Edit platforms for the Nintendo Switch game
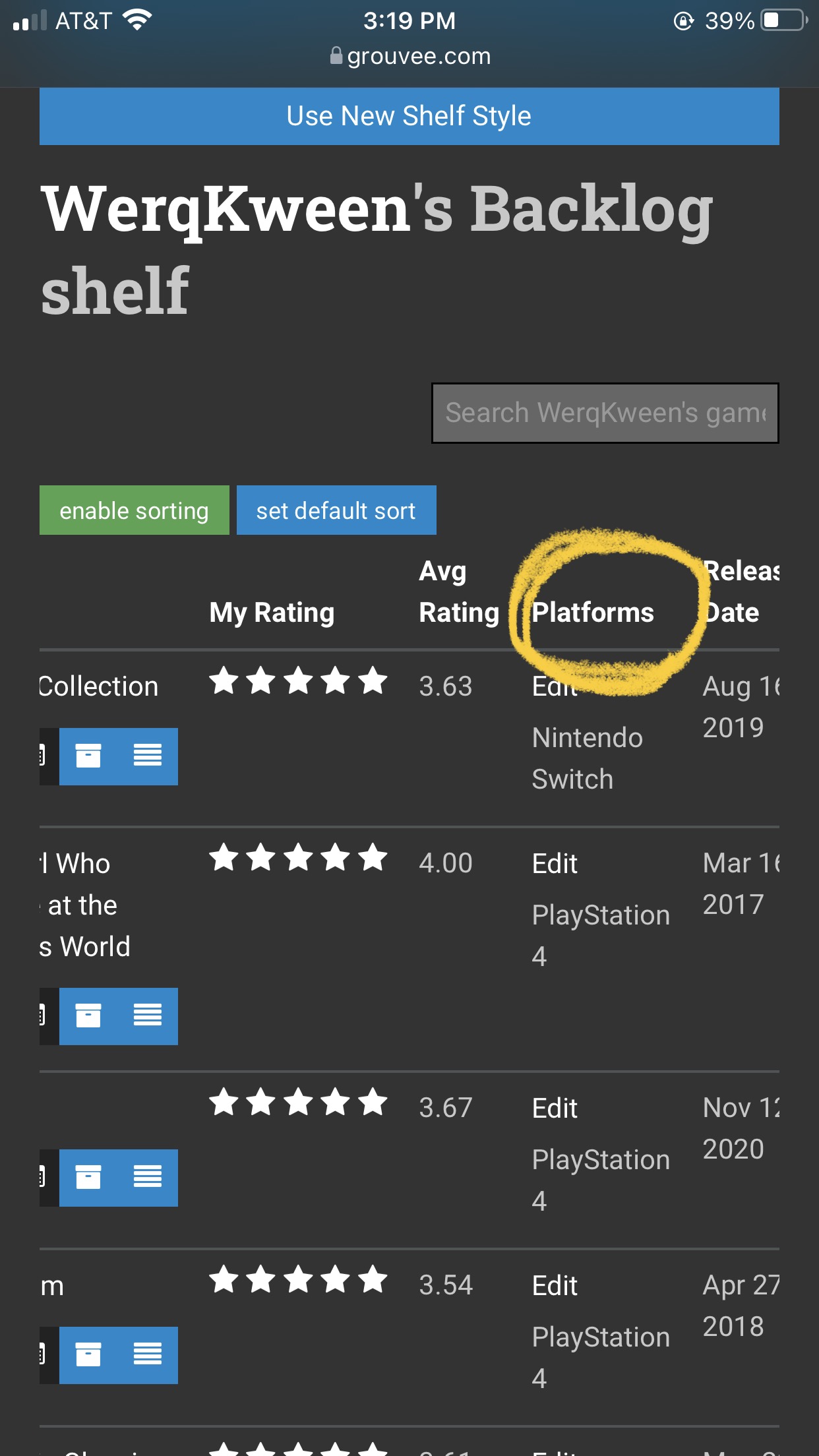 click(555, 686)
